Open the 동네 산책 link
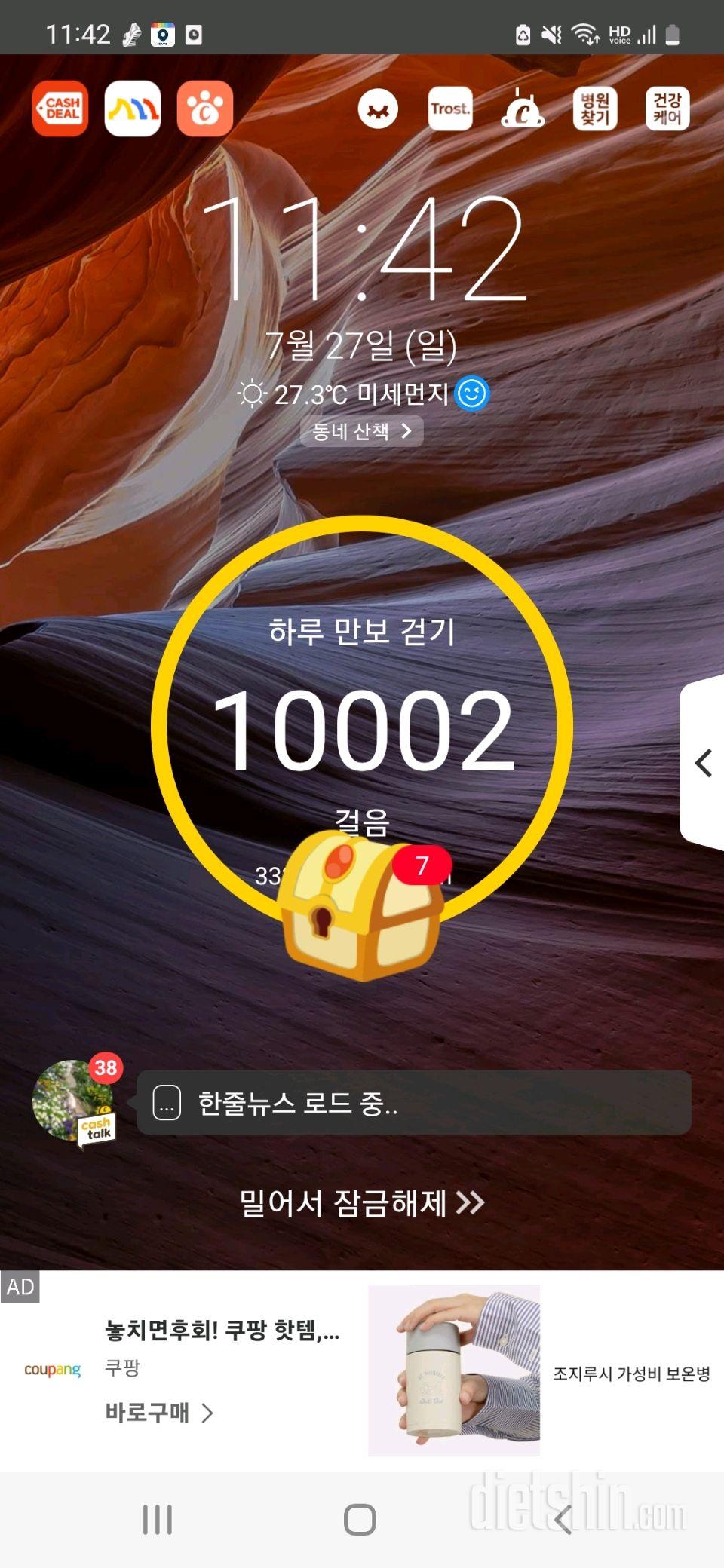Screen dimensions: 724x1568 [x=361, y=431]
